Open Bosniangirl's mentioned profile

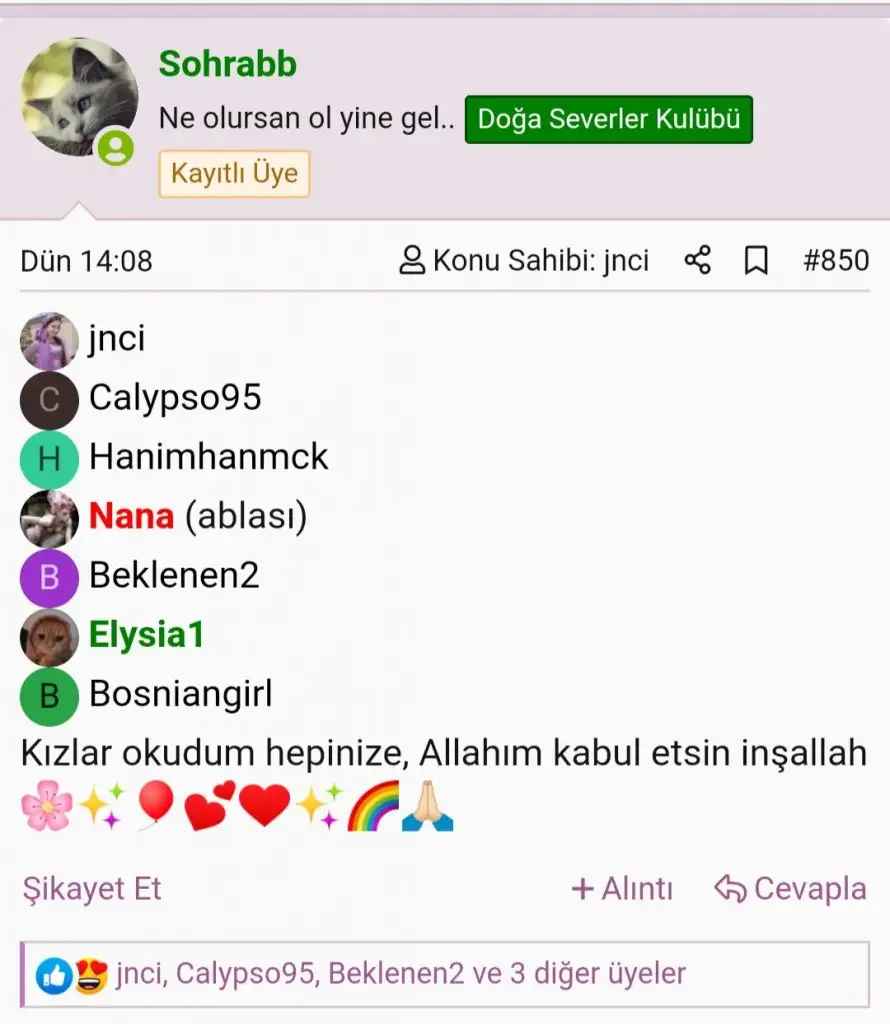(x=180, y=693)
